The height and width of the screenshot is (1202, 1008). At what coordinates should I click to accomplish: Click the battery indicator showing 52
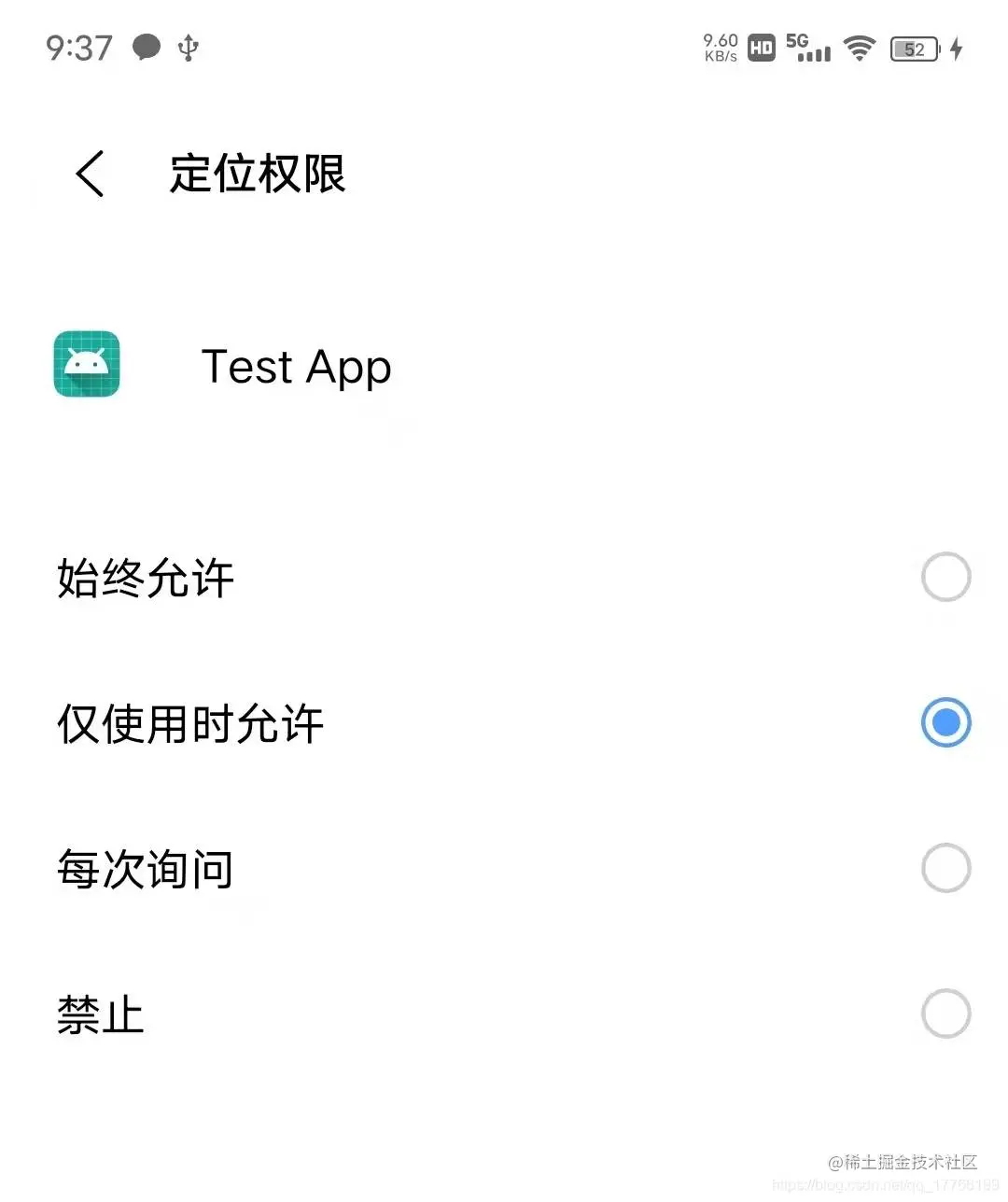914,49
